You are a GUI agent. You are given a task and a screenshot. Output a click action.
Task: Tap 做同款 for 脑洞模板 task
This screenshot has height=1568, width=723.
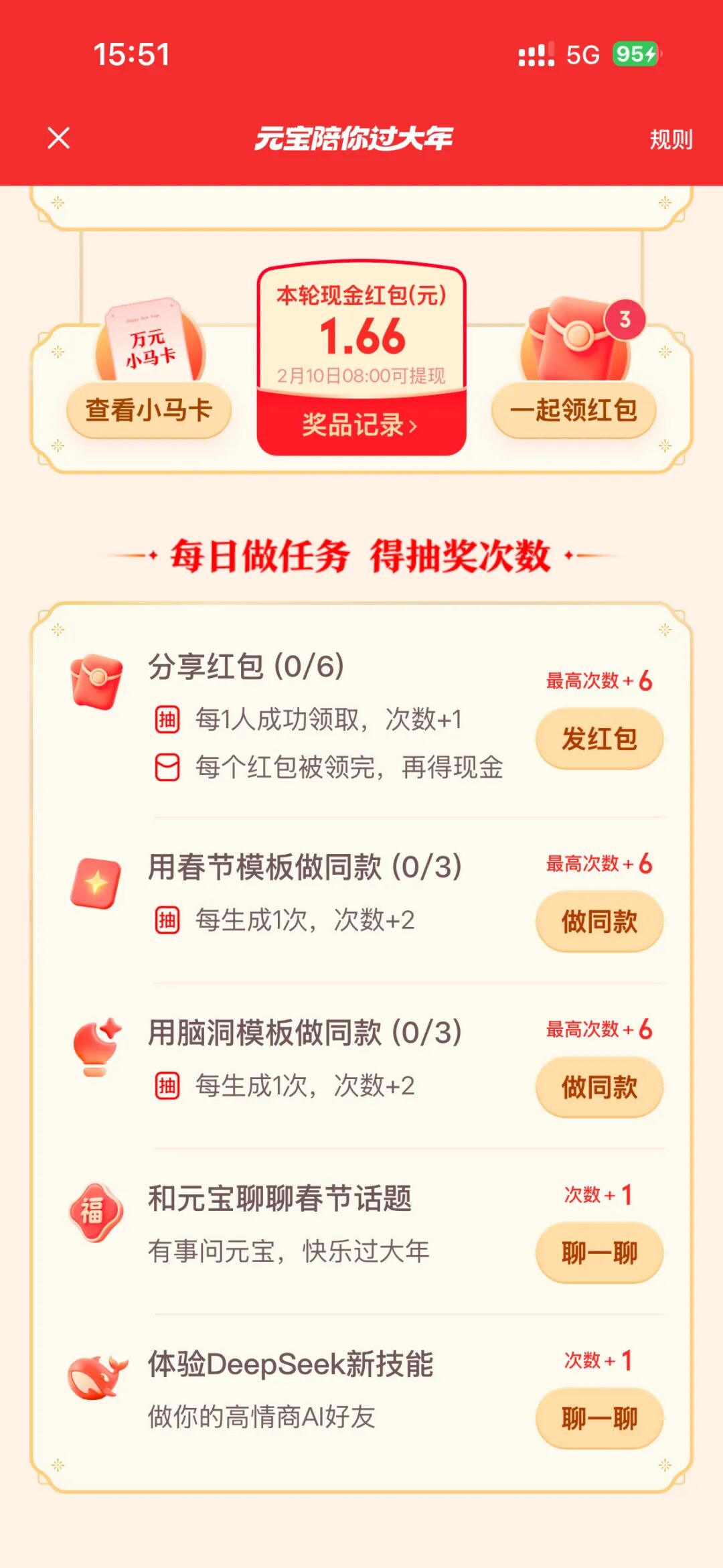click(x=598, y=1087)
